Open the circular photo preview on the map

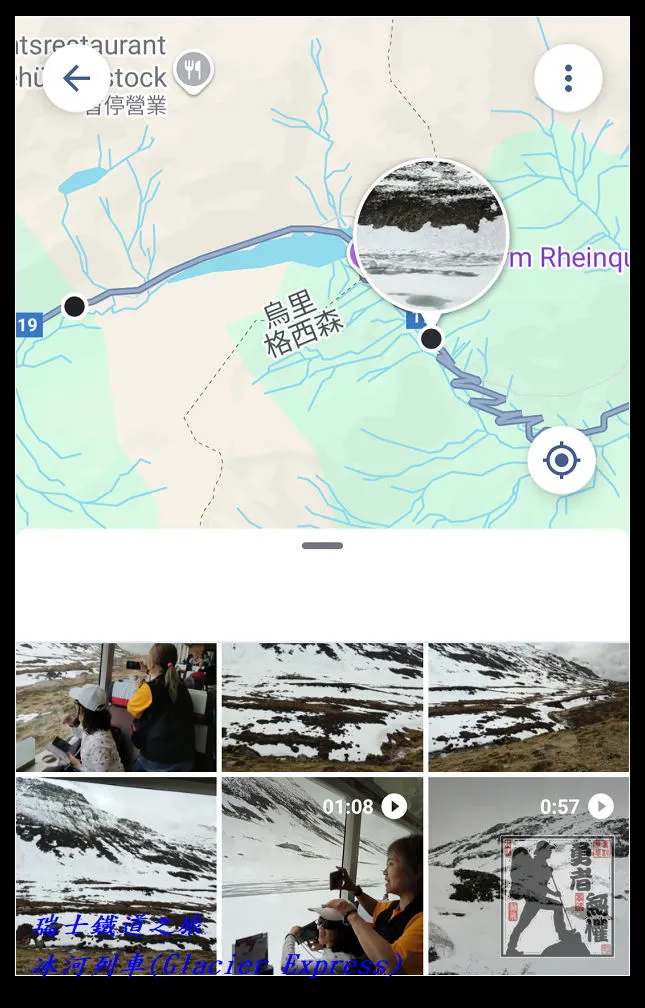tap(431, 234)
